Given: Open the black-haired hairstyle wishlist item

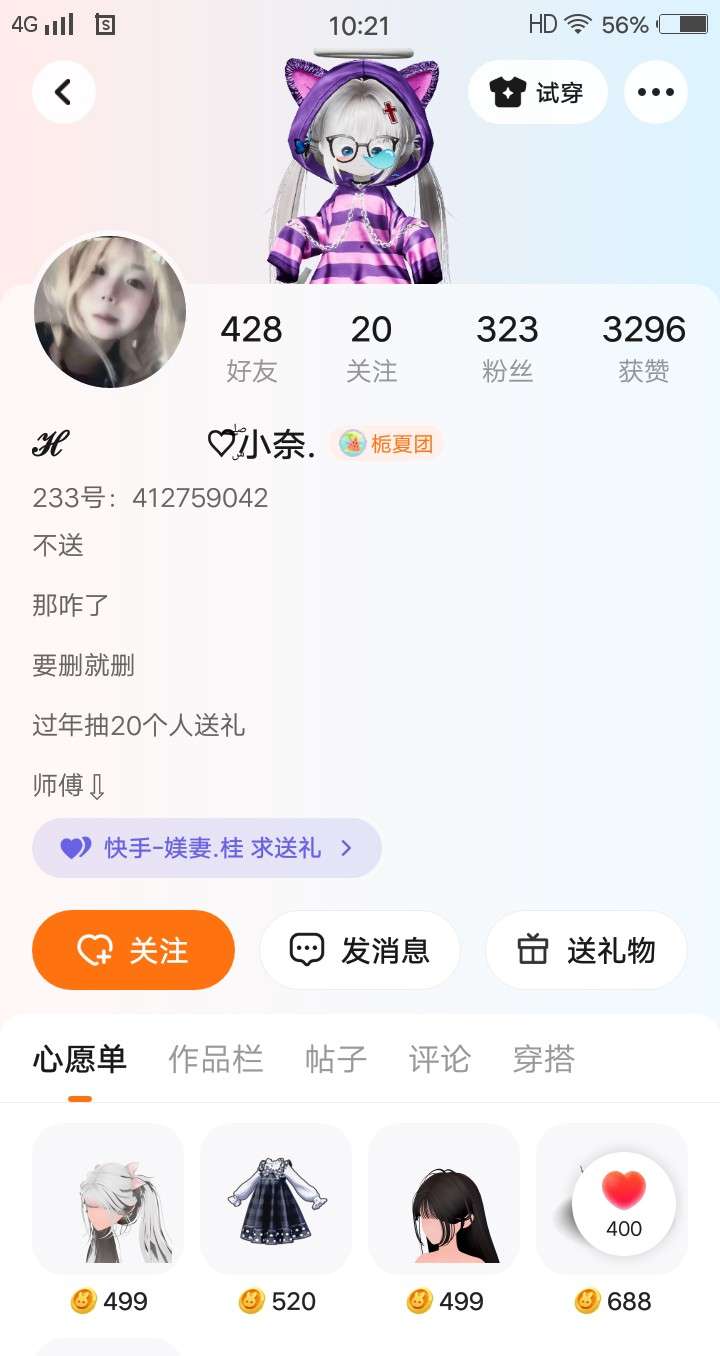Looking at the screenshot, I should click(444, 1199).
